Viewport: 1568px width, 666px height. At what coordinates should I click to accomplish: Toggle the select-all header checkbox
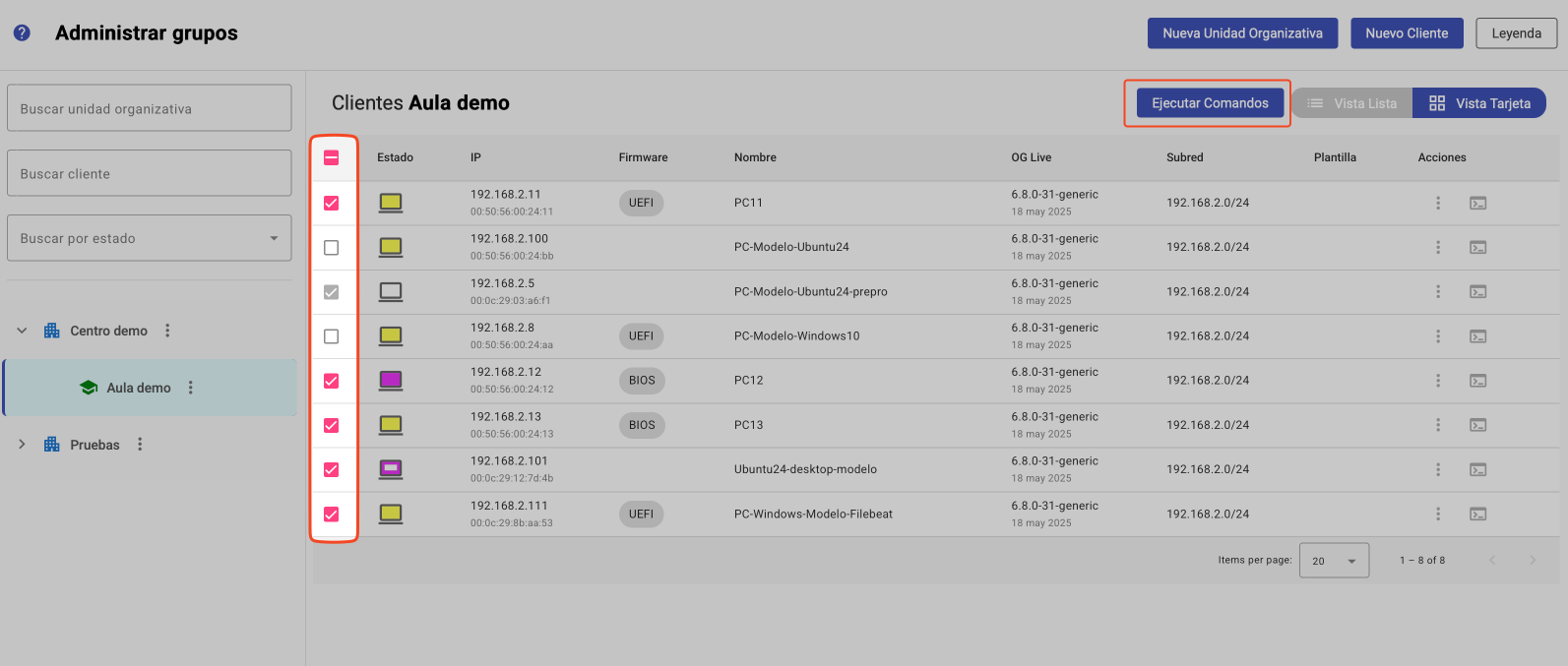tap(332, 157)
